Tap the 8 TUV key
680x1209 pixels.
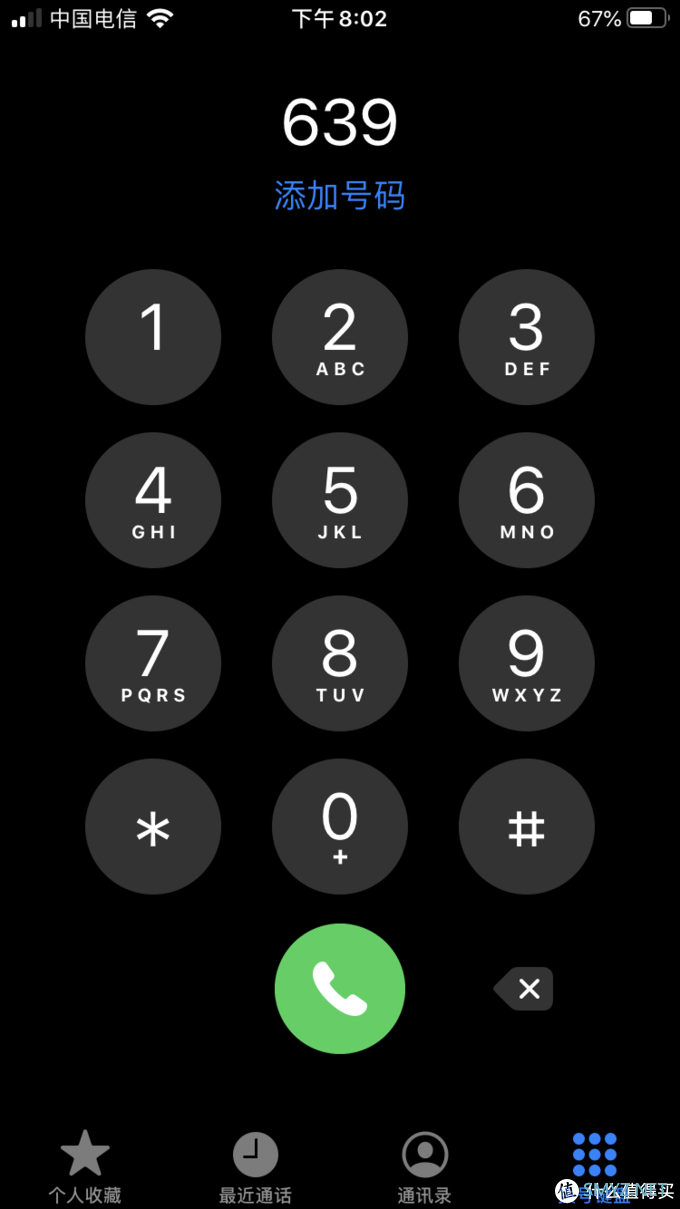pyautogui.click(x=340, y=663)
